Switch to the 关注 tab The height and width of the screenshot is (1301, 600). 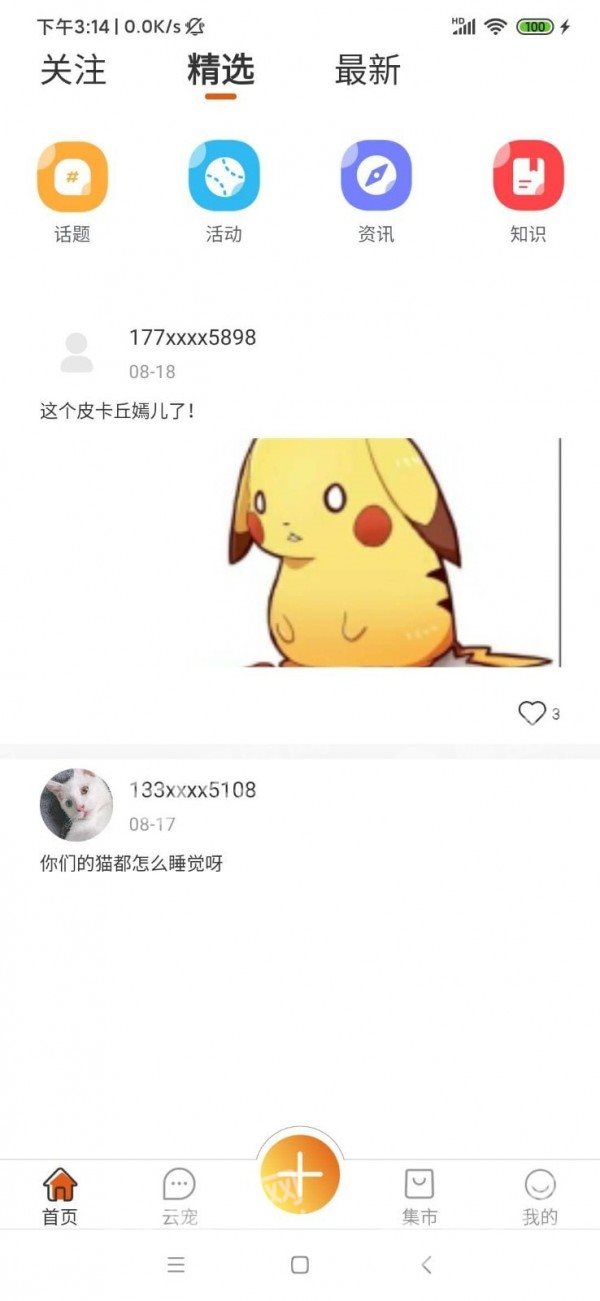coord(73,71)
